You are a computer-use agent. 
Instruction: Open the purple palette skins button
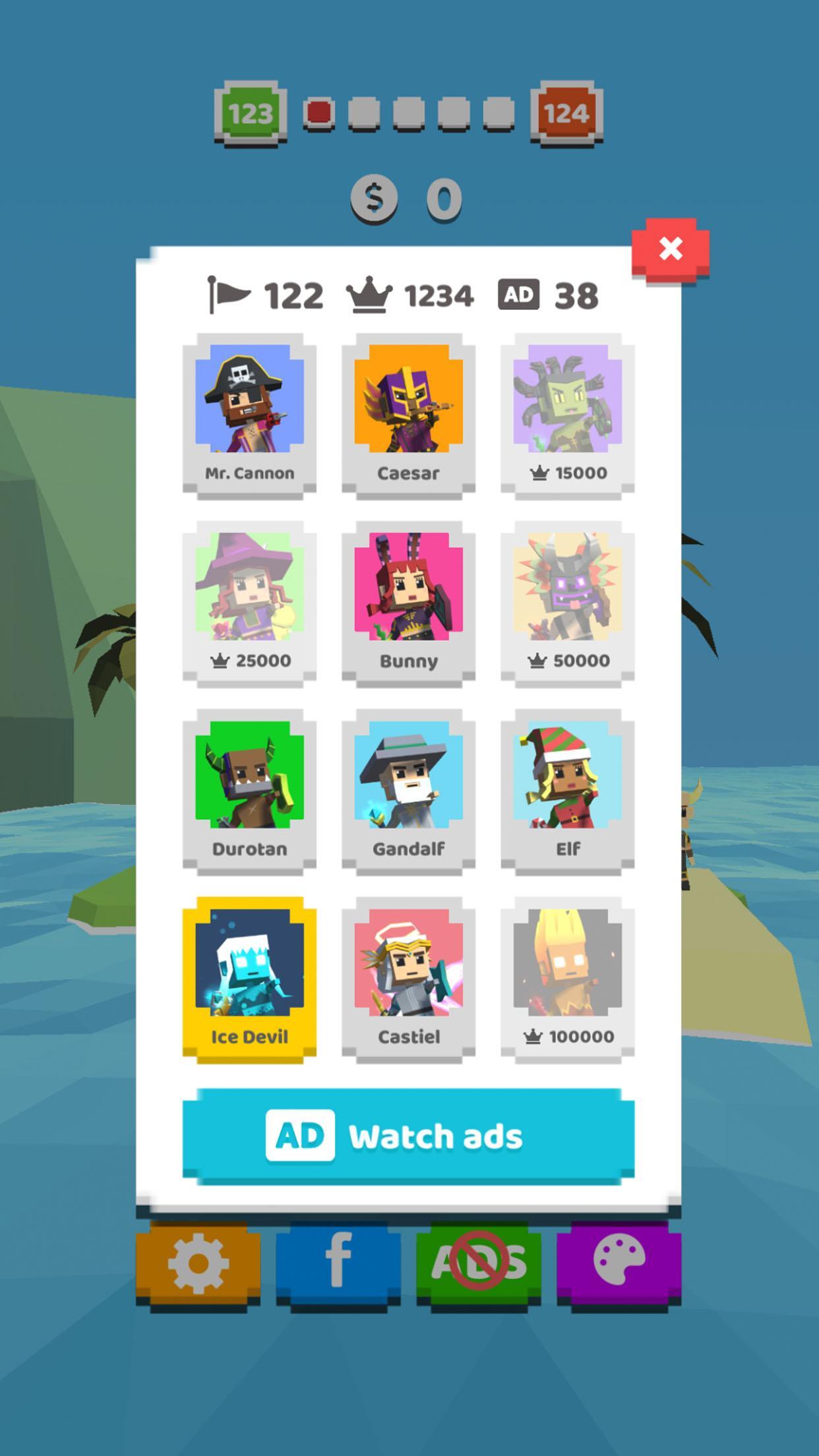[x=619, y=1262]
